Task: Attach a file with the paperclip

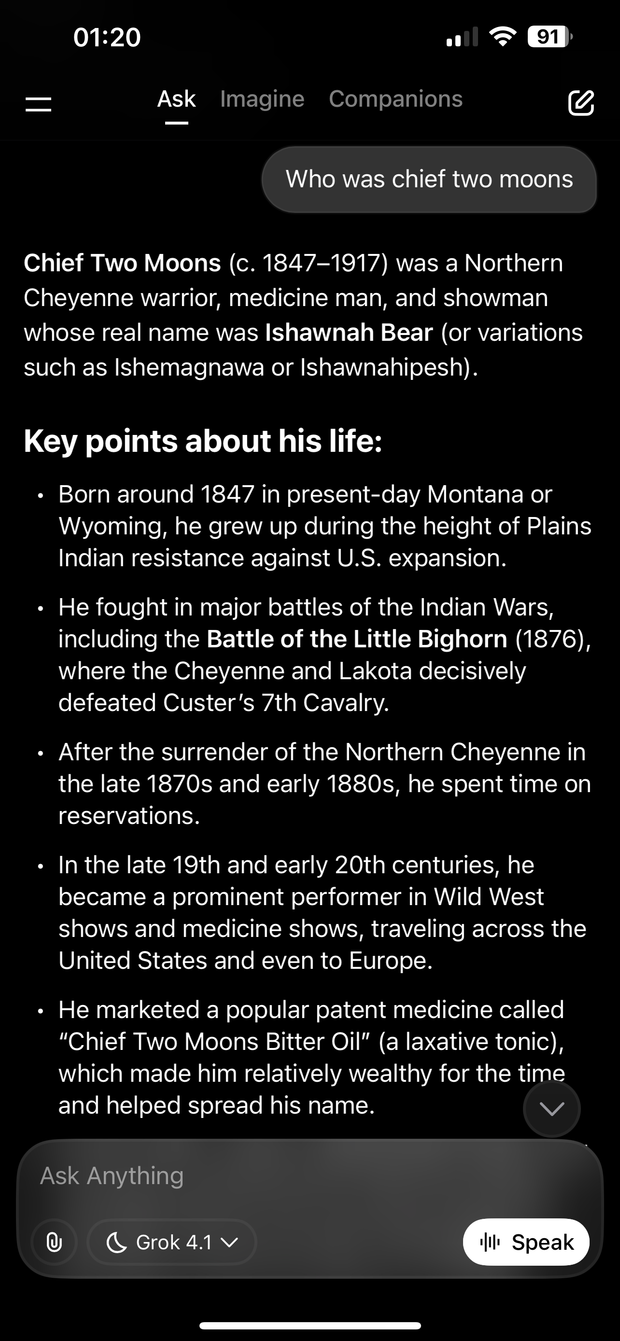Action: [55, 1242]
